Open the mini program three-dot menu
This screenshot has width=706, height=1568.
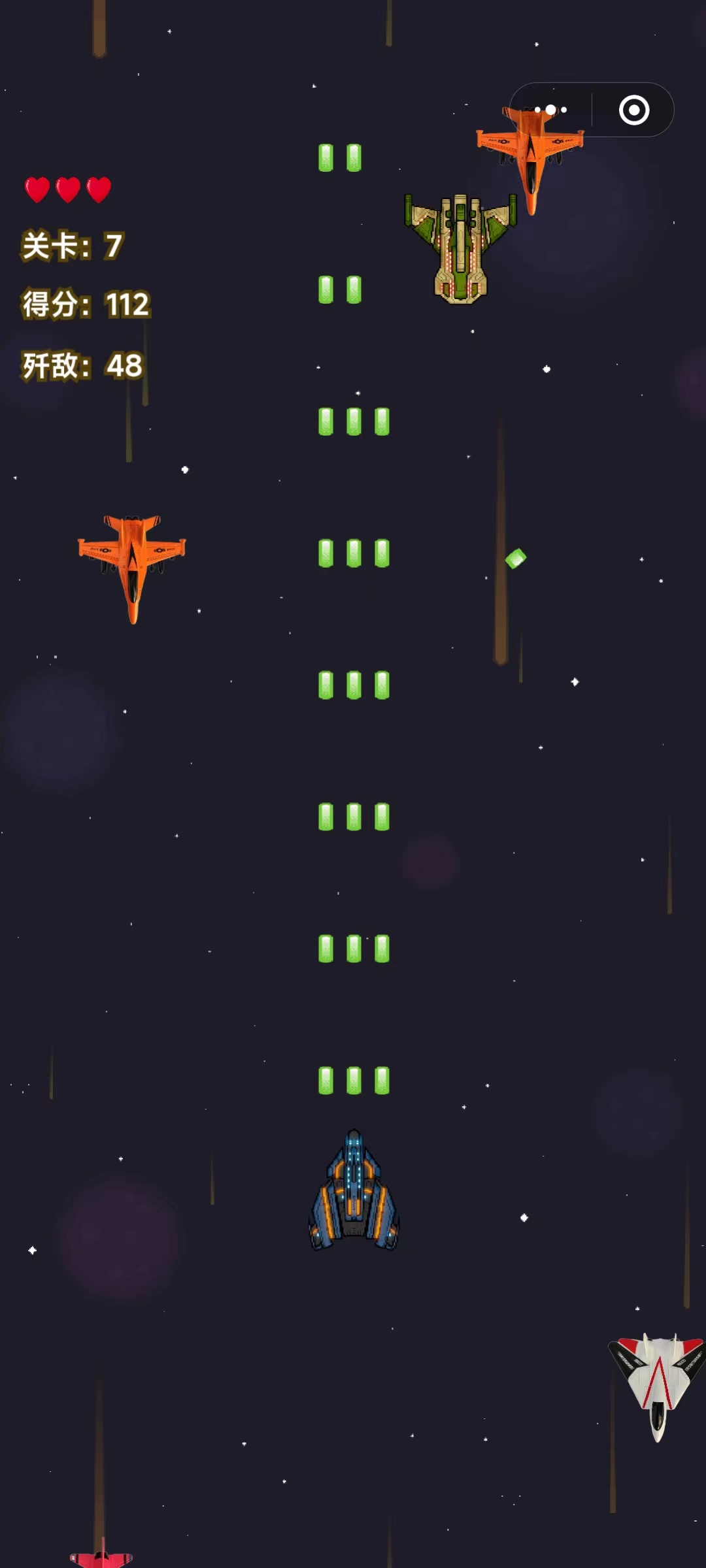pyautogui.click(x=550, y=110)
